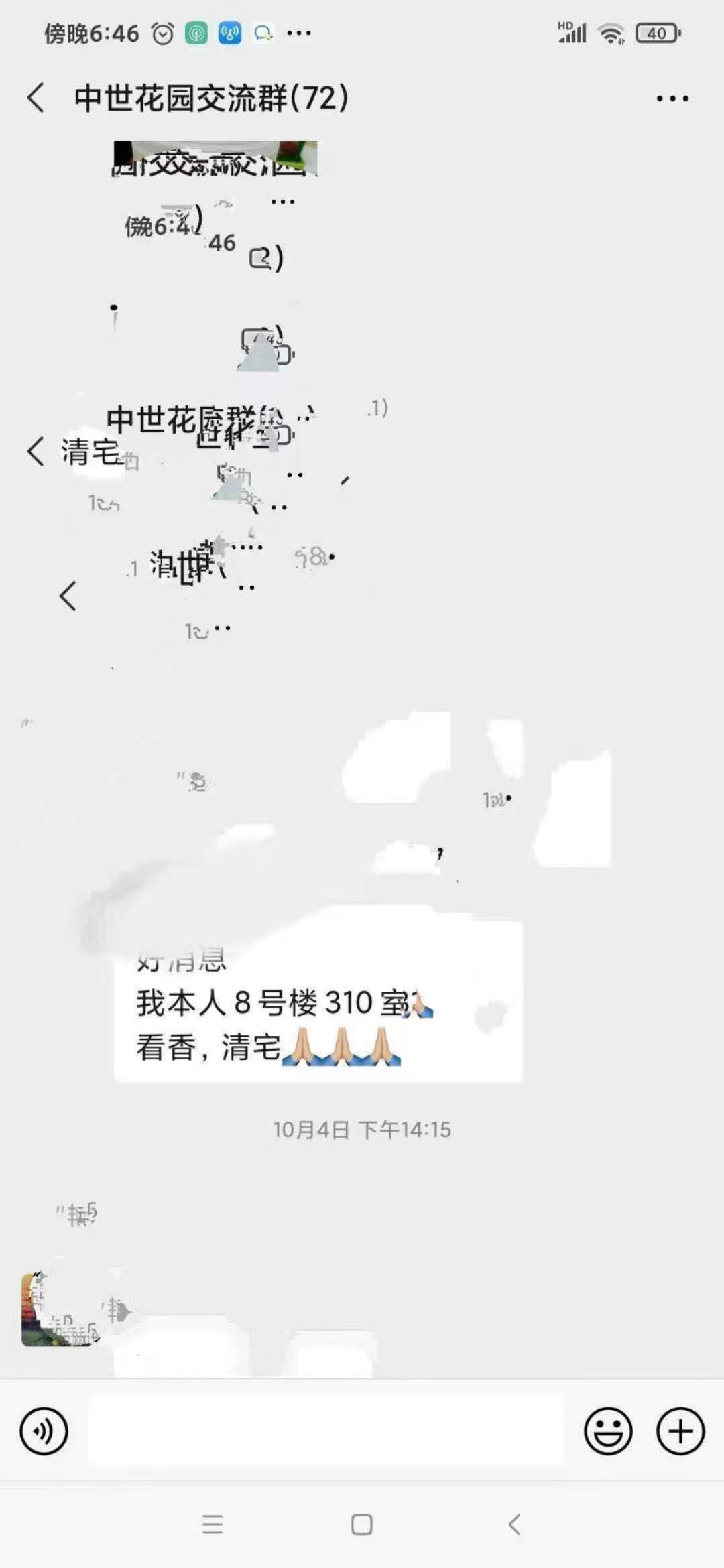Tap the message text field
The height and width of the screenshot is (1568, 724).
pos(326,1431)
